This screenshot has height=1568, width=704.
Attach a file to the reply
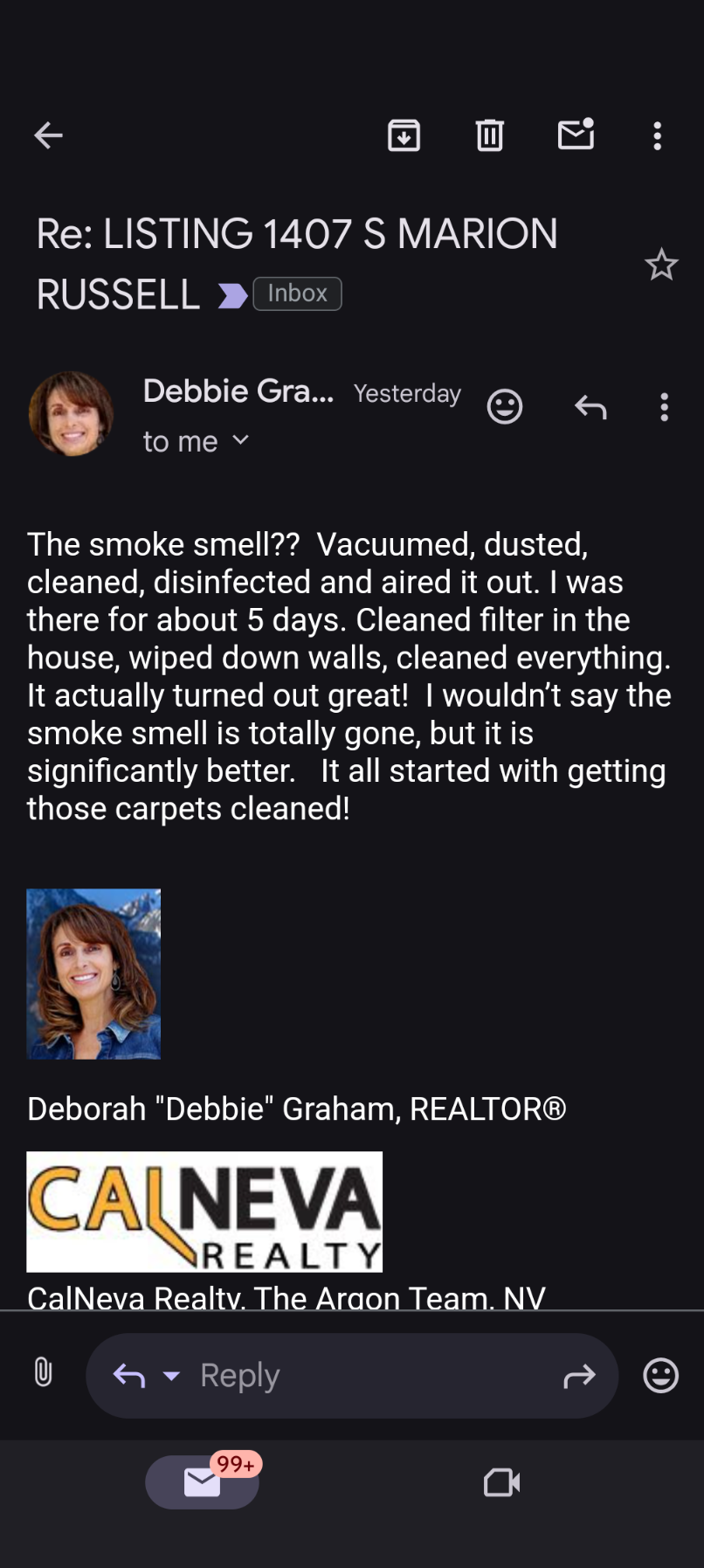pos(43,1372)
